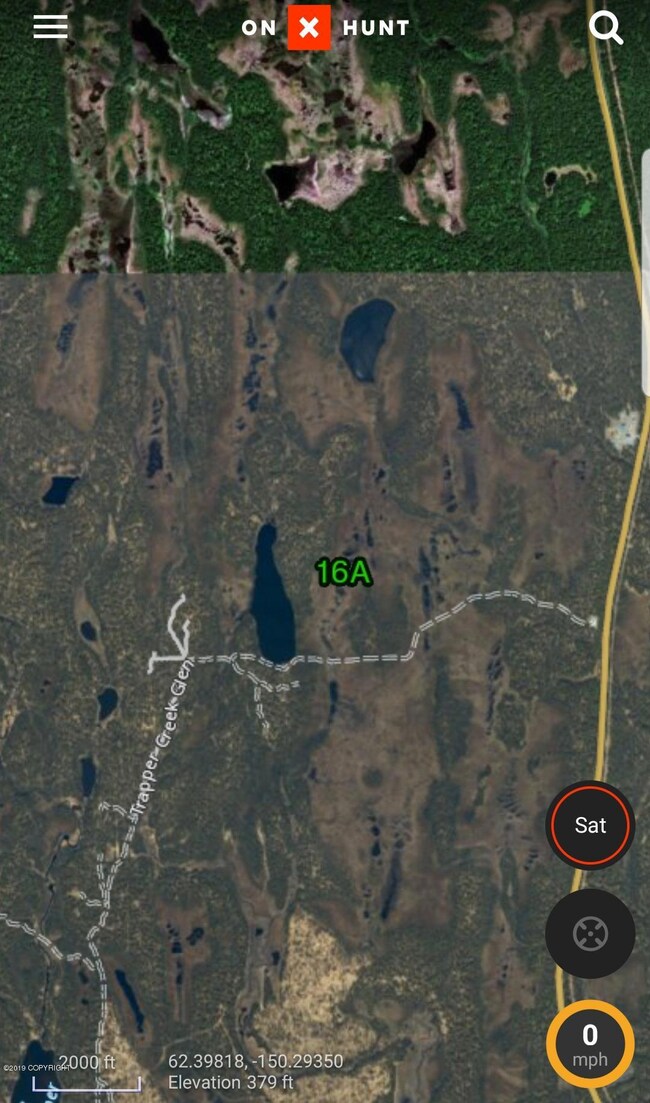Center map on my location
Viewport: 650px width, 1103px height.
pos(590,934)
